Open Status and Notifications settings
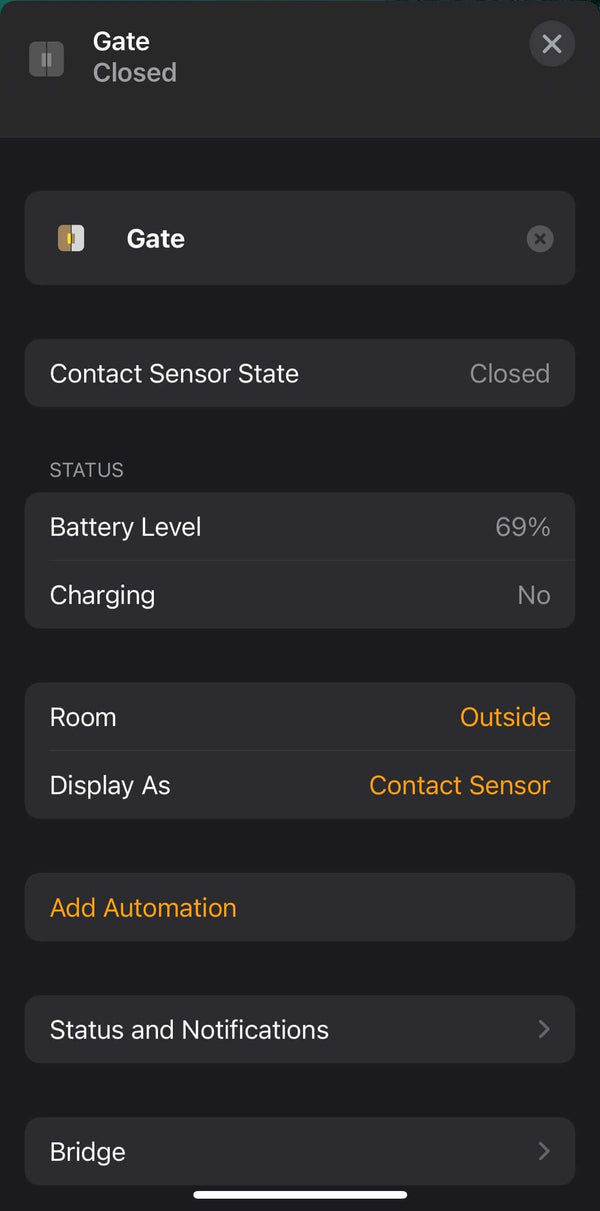The width and height of the screenshot is (600, 1211). pyautogui.click(x=300, y=1029)
